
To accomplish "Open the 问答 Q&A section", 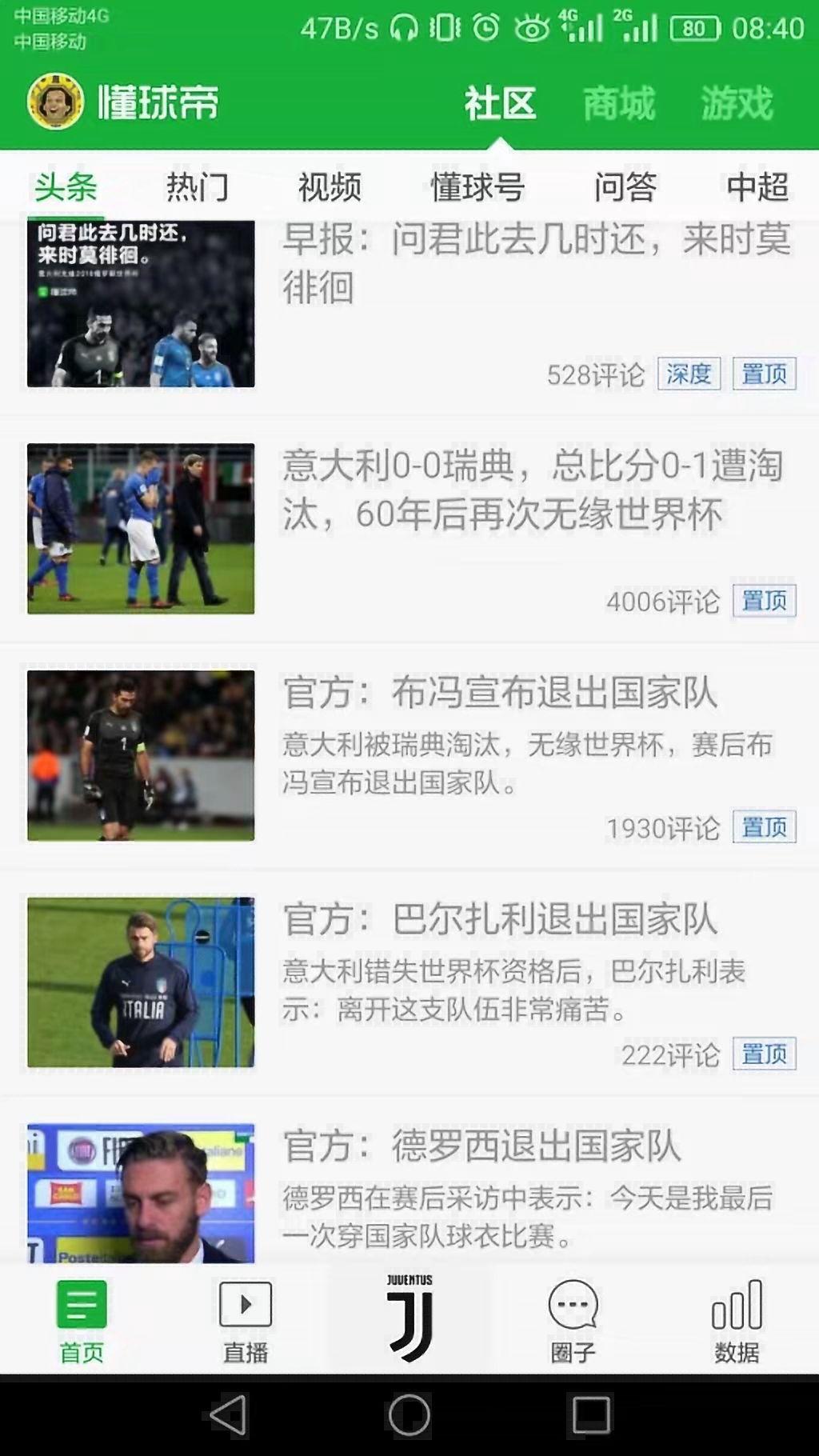I will 627,189.
